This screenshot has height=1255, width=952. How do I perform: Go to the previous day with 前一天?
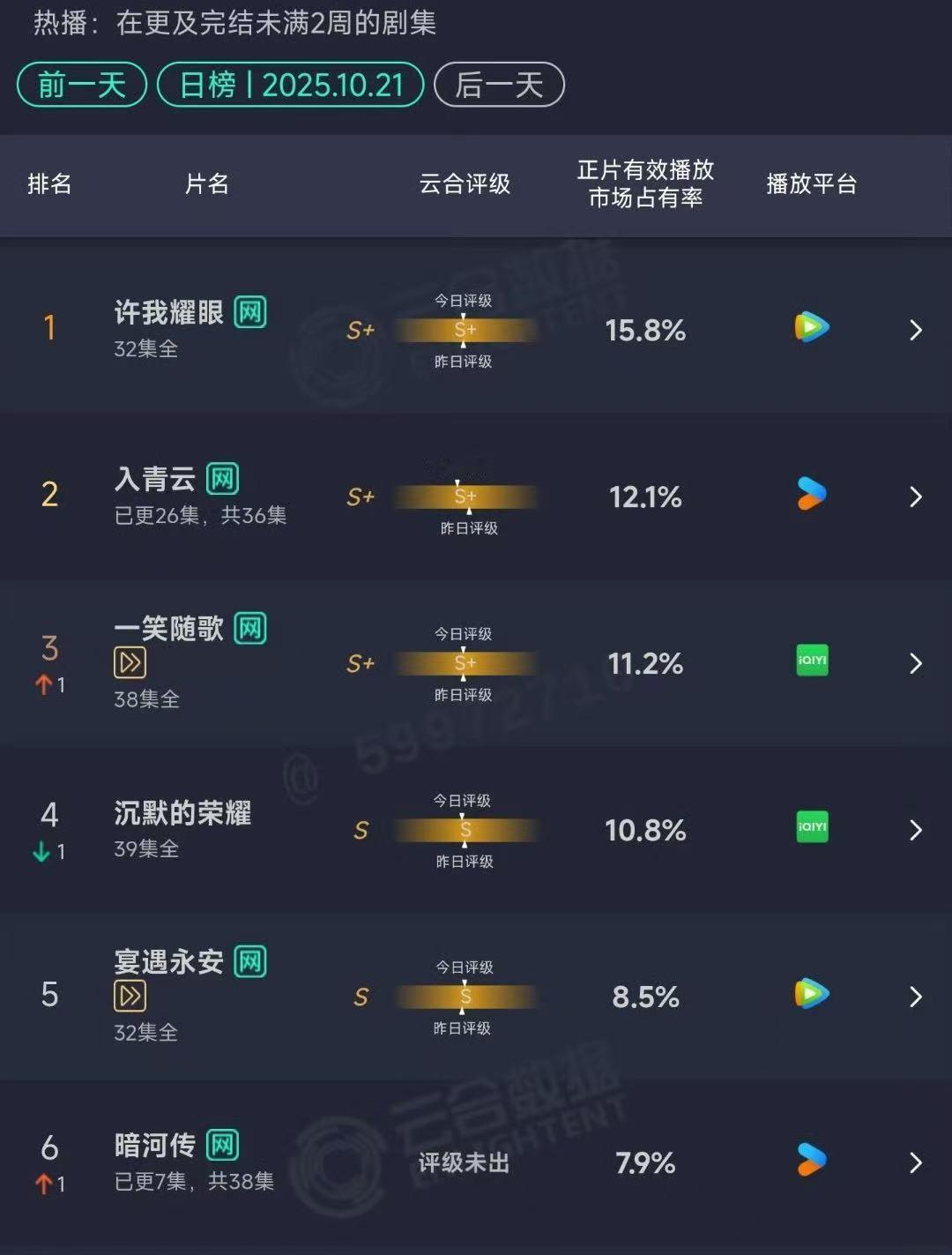coord(80,85)
